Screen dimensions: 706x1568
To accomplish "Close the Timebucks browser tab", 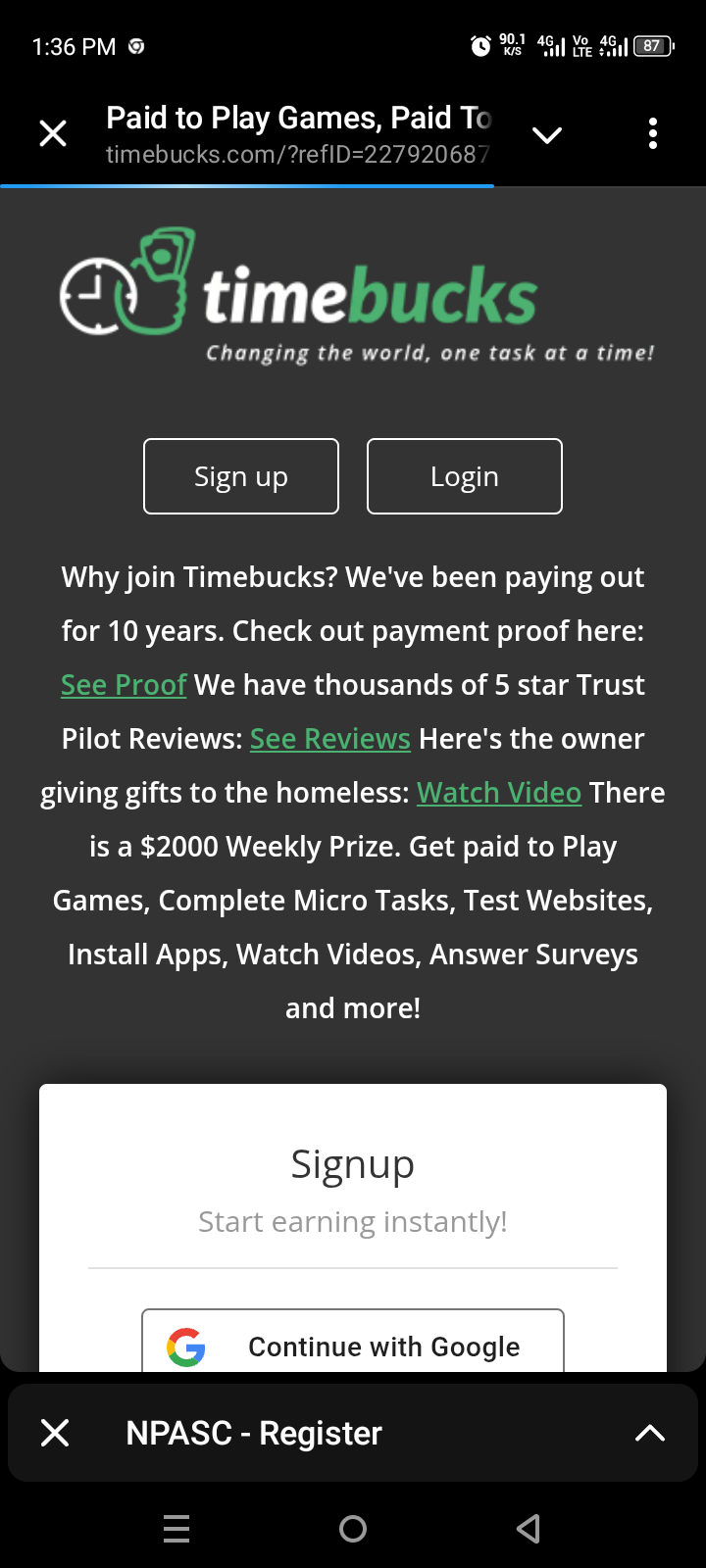I will pyautogui.click(x=53, y=133).
